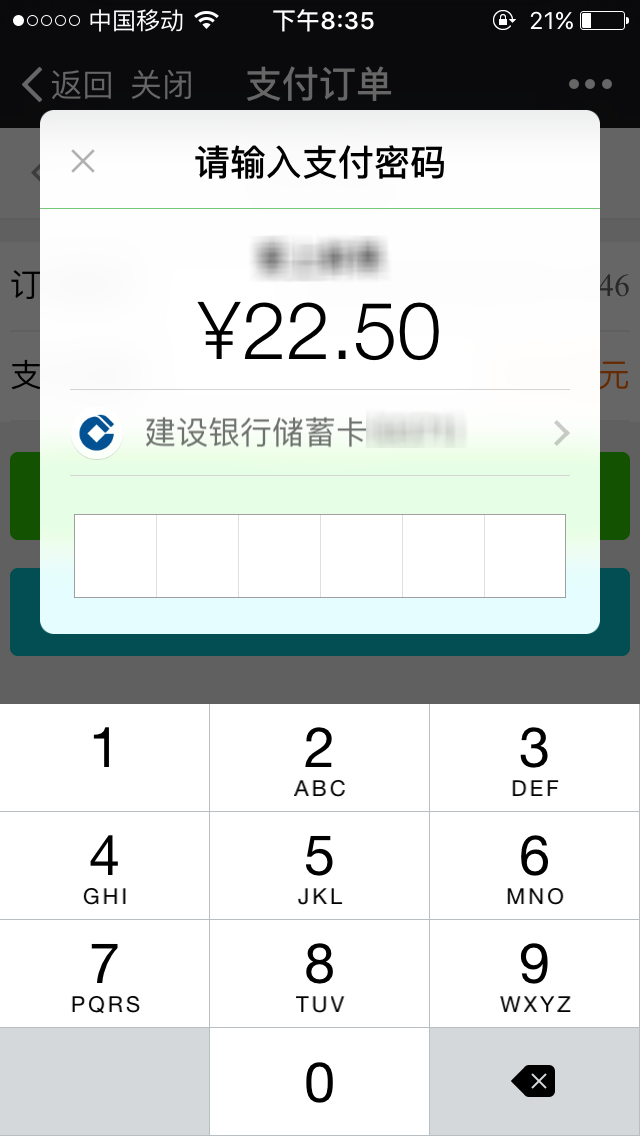Close the payment password dialog

[x=83, y=161]
